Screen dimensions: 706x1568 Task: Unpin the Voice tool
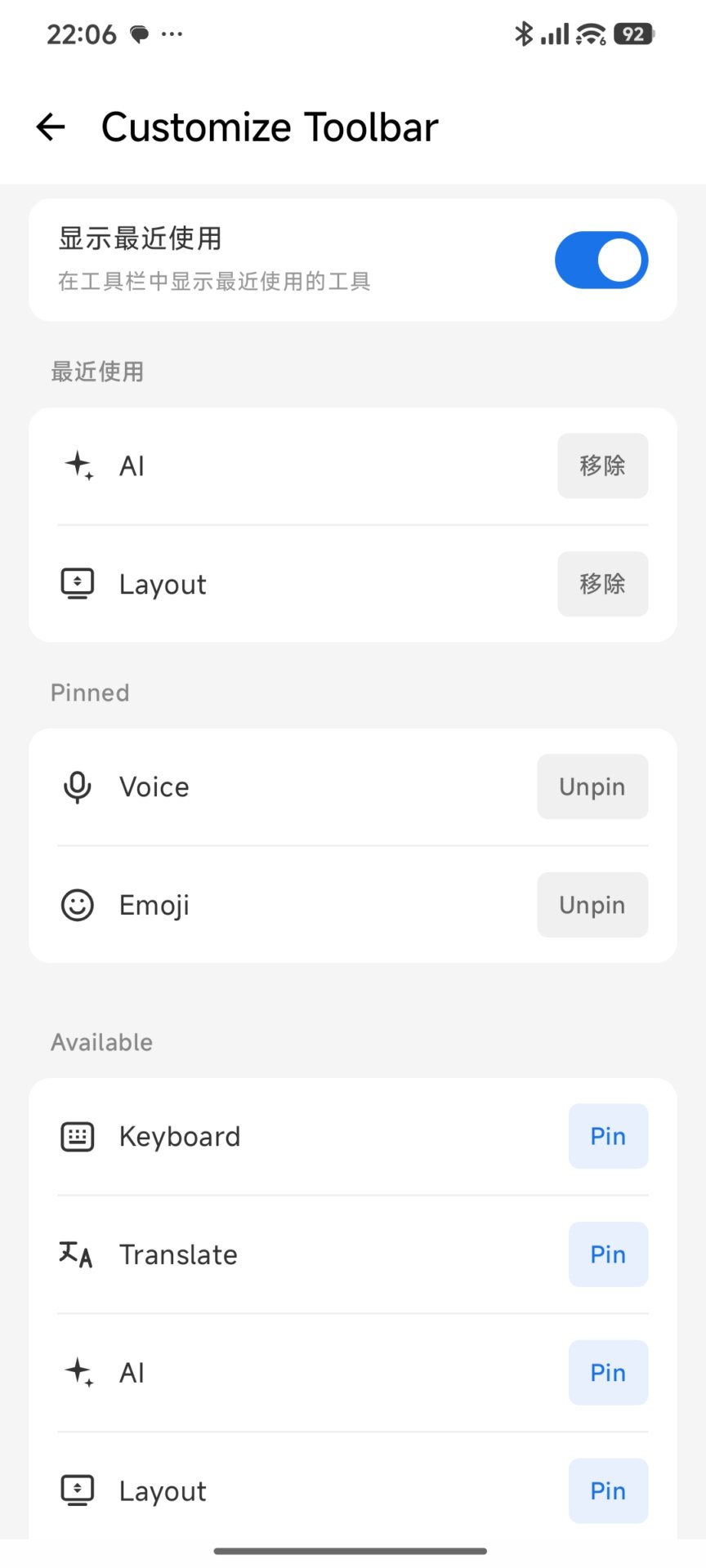tap(592, 786)
